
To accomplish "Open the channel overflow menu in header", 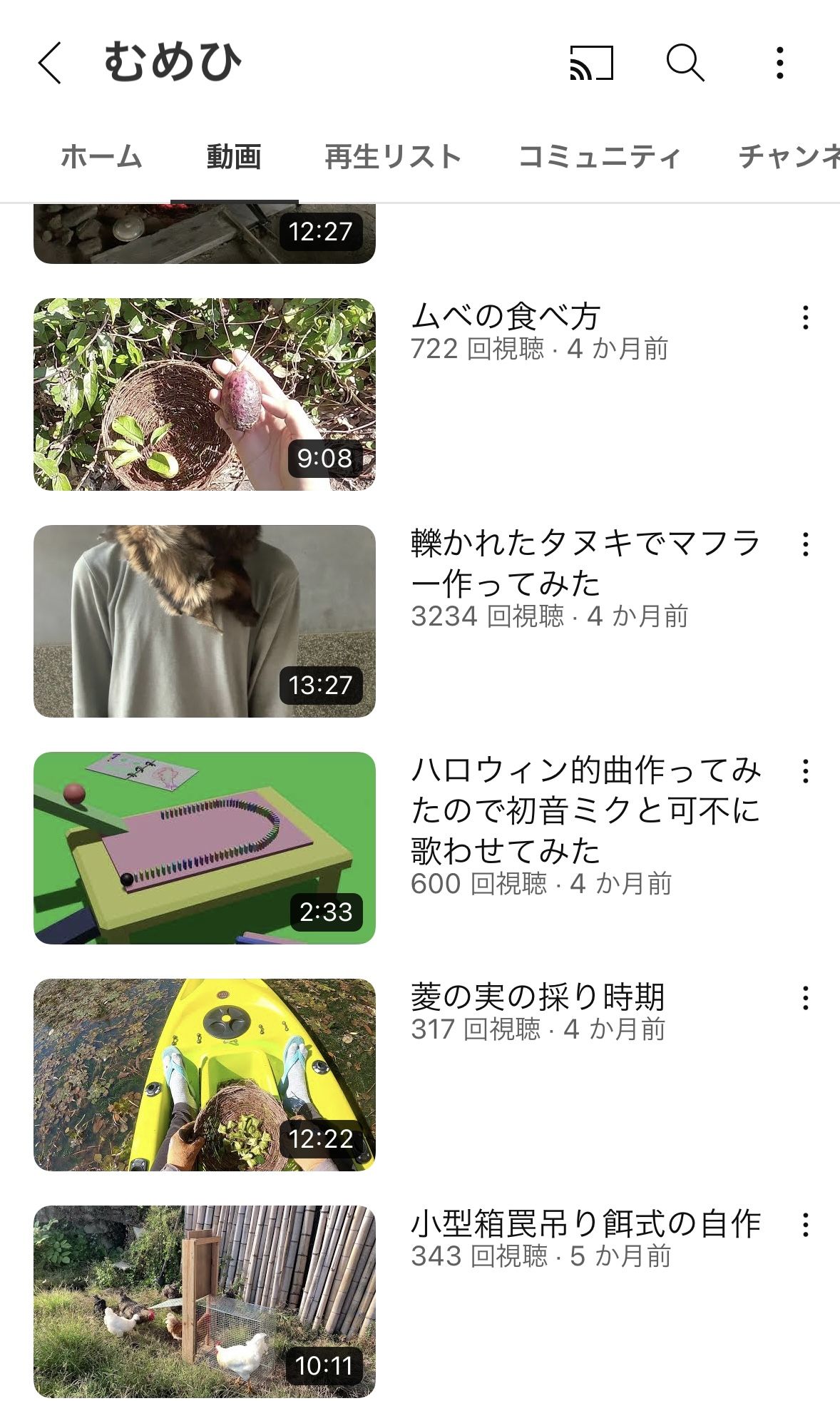I will click(779, 63).
